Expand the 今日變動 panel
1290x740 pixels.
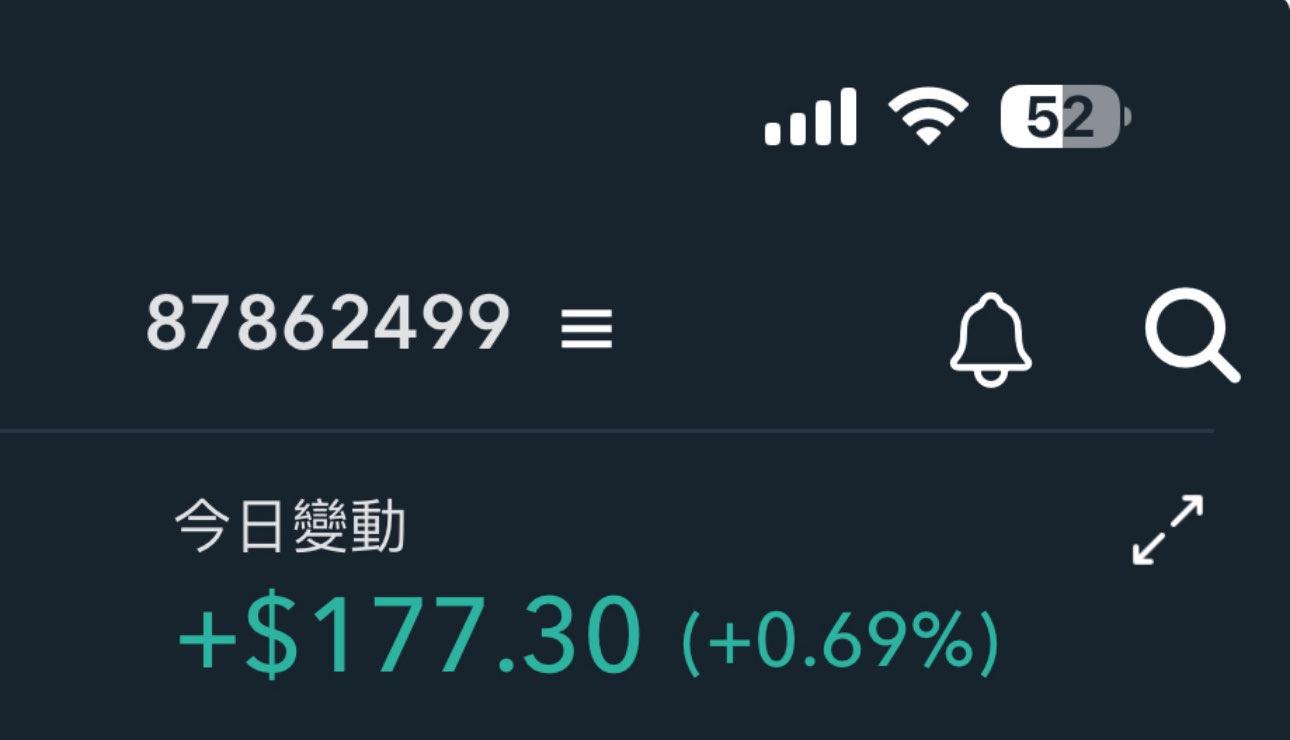[1167, 529]
